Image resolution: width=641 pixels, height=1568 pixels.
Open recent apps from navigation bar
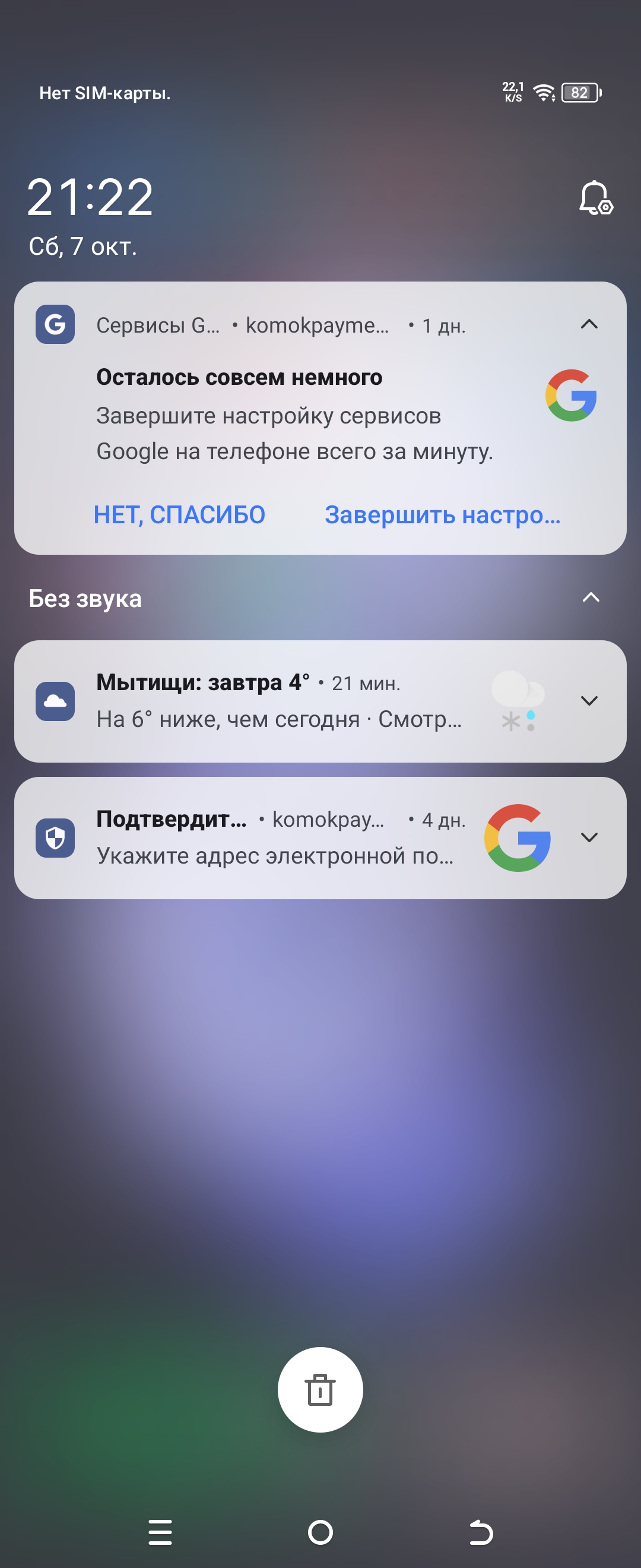tap(160, 1532)
